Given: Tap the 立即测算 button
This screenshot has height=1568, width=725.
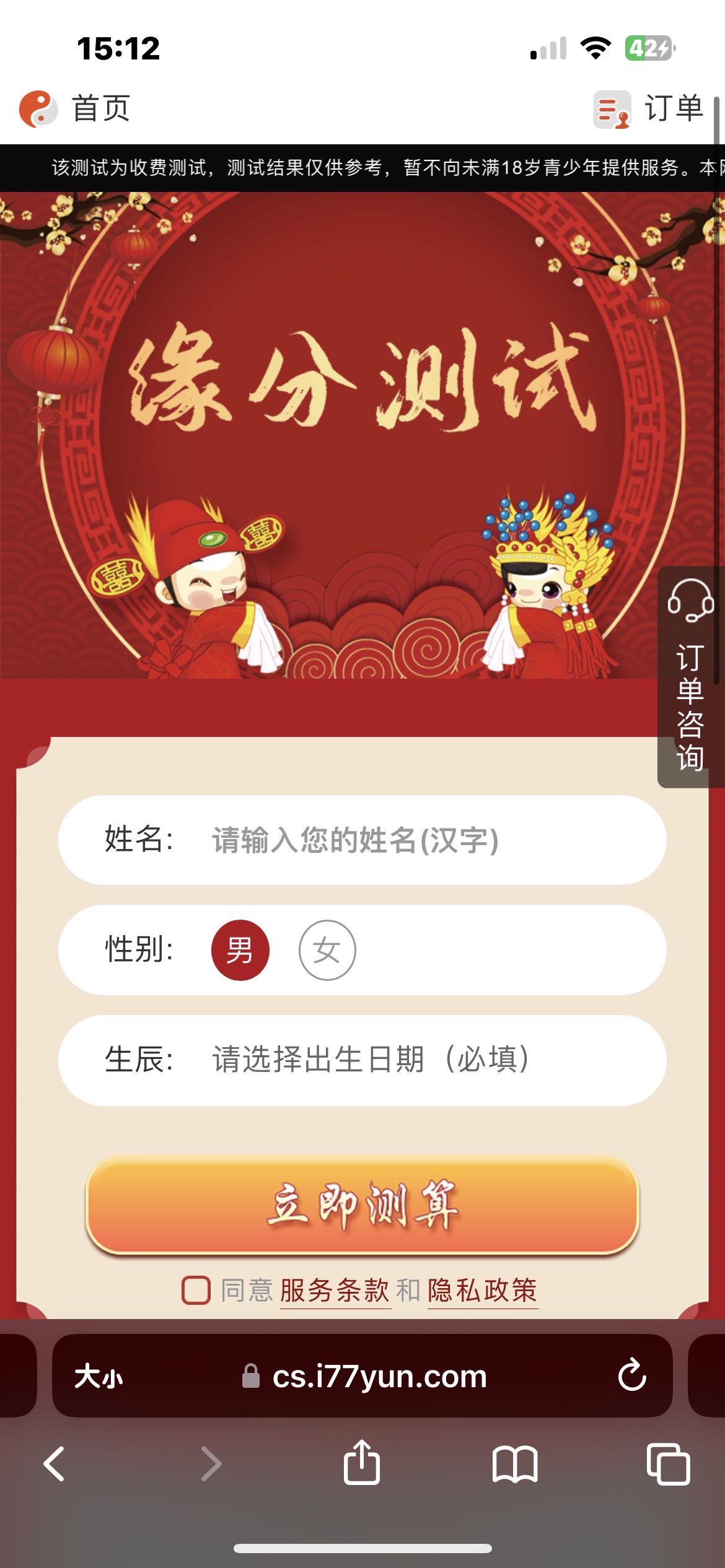Looking at the screenshot, I should click(362, 1204).
